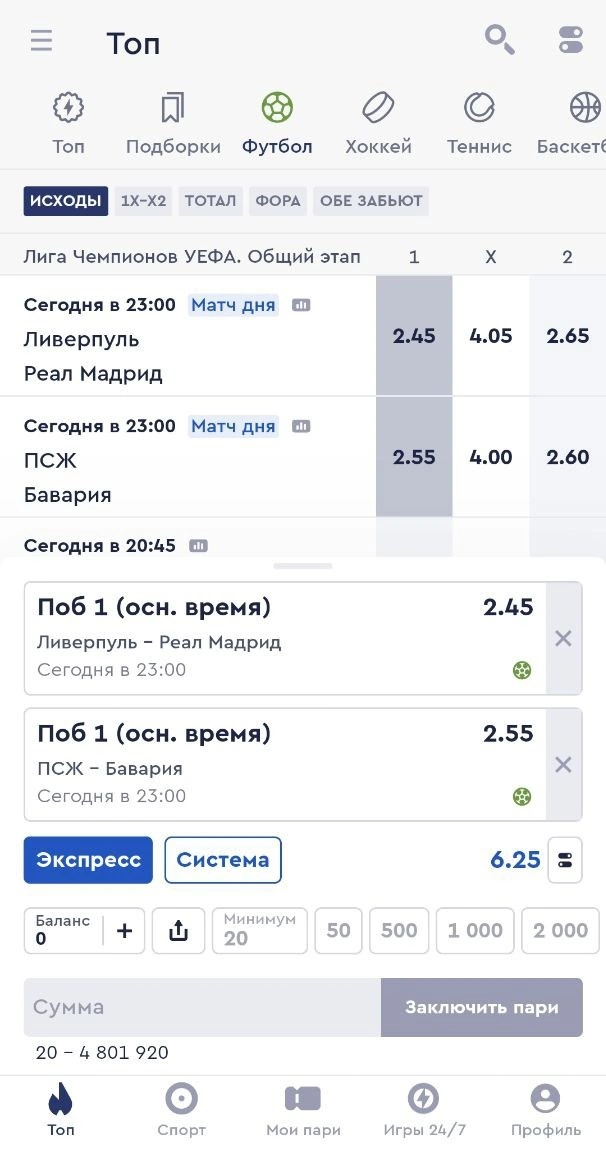Select the Теннис sport category
The width and height of the screenshot is (606, 1157).
(x=479, y=123)
